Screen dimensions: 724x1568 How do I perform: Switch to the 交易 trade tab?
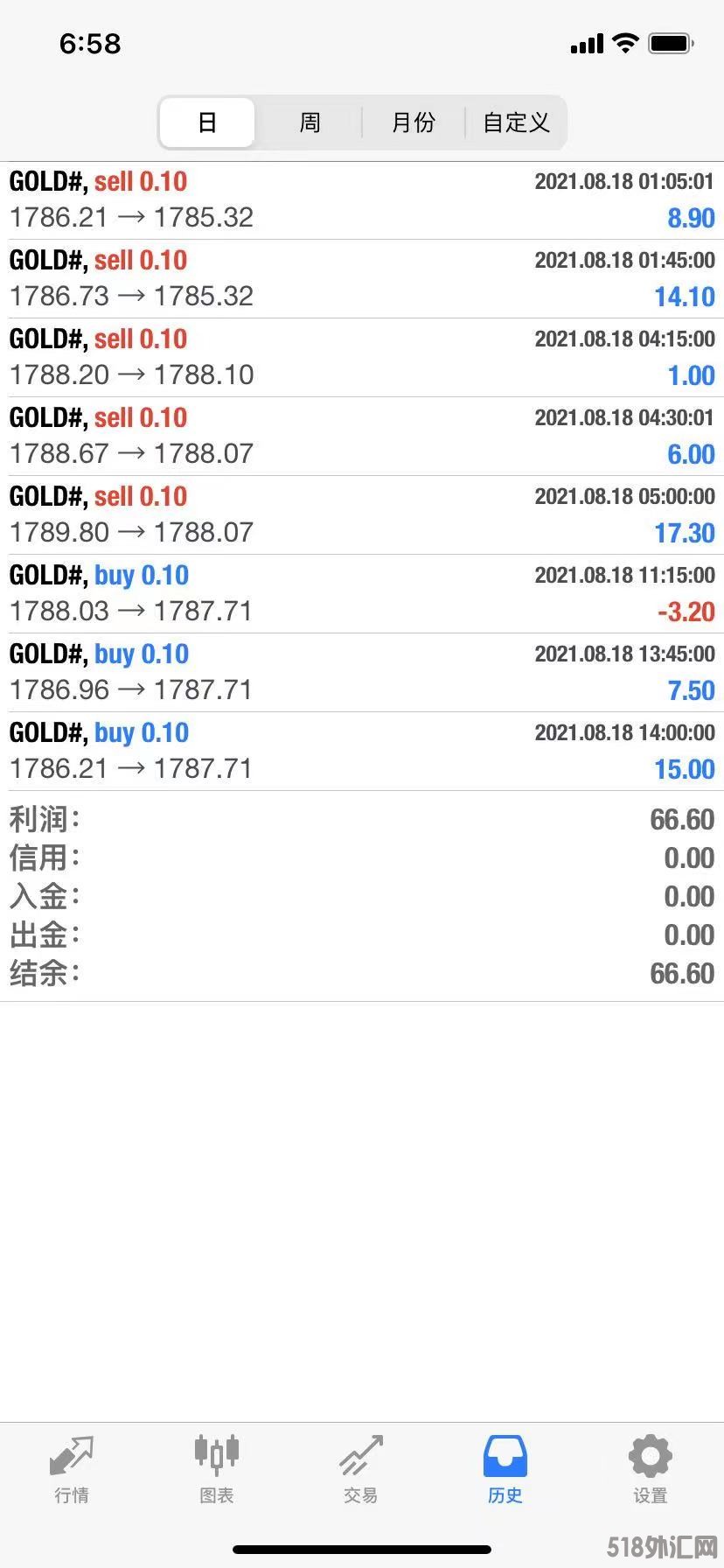(361, 1470)
